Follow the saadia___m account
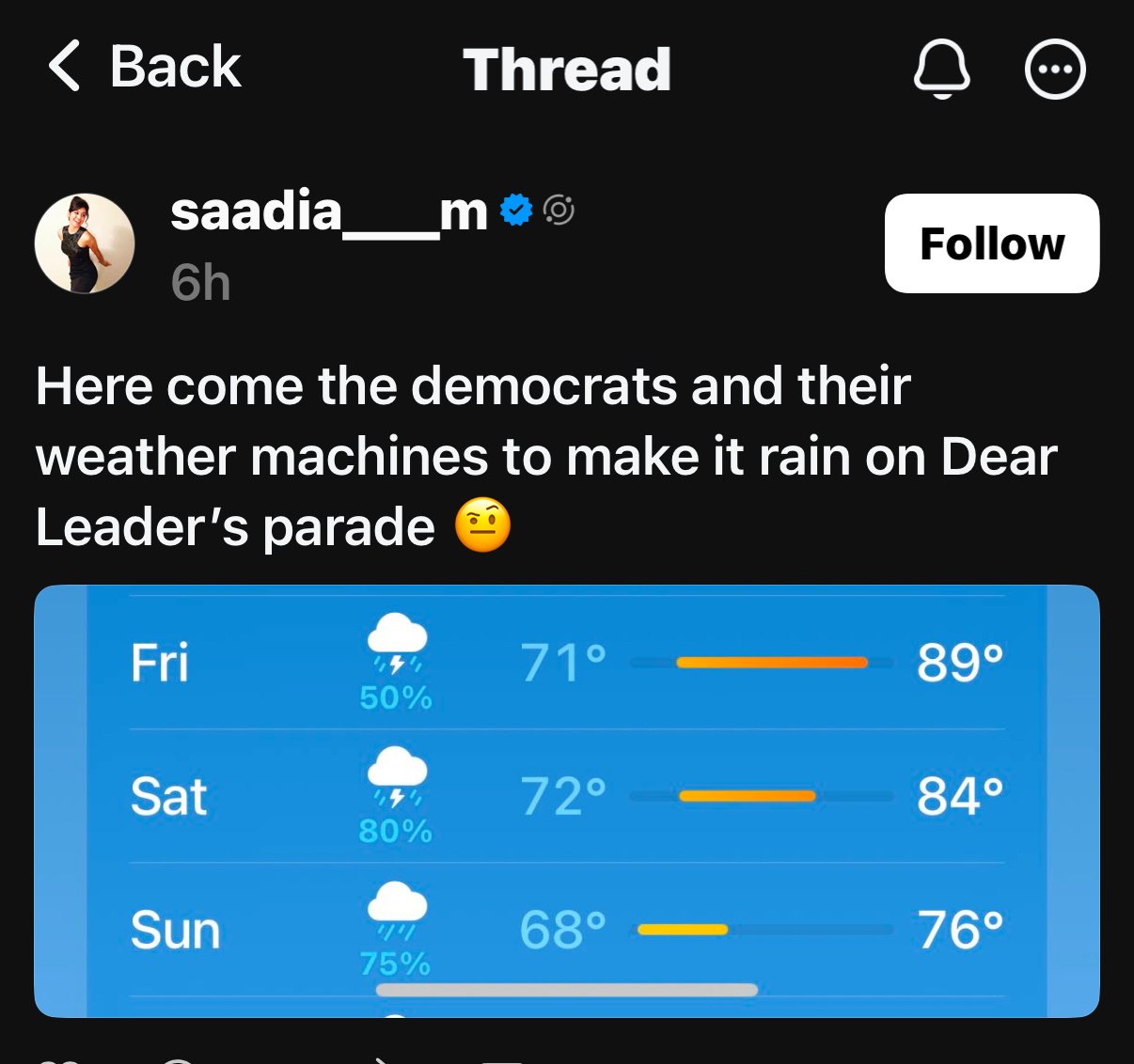Viewport: 1134px width, 1064px height. tap(991, 243)
